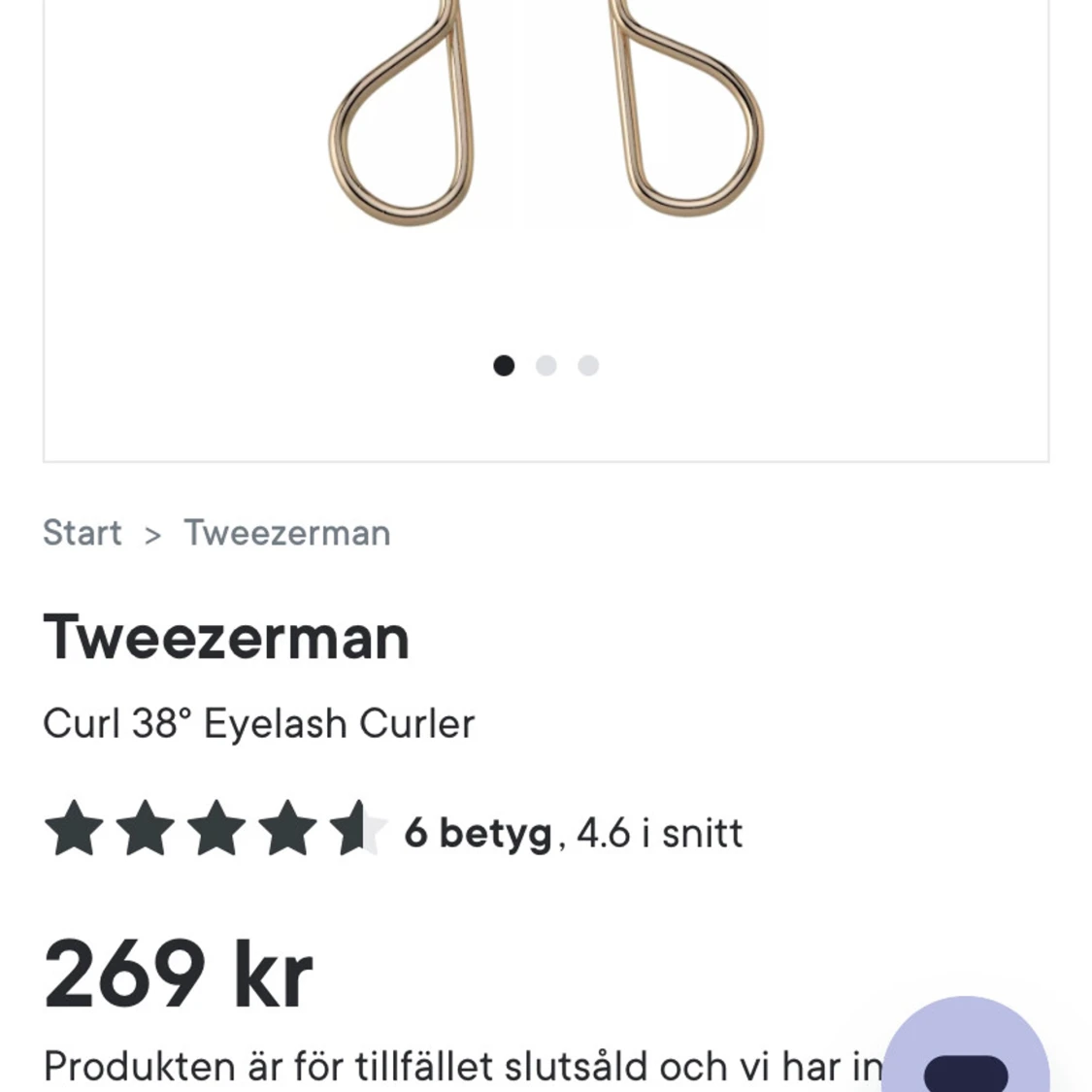Open the Start breadcrumb link

(x=83, y=533)
